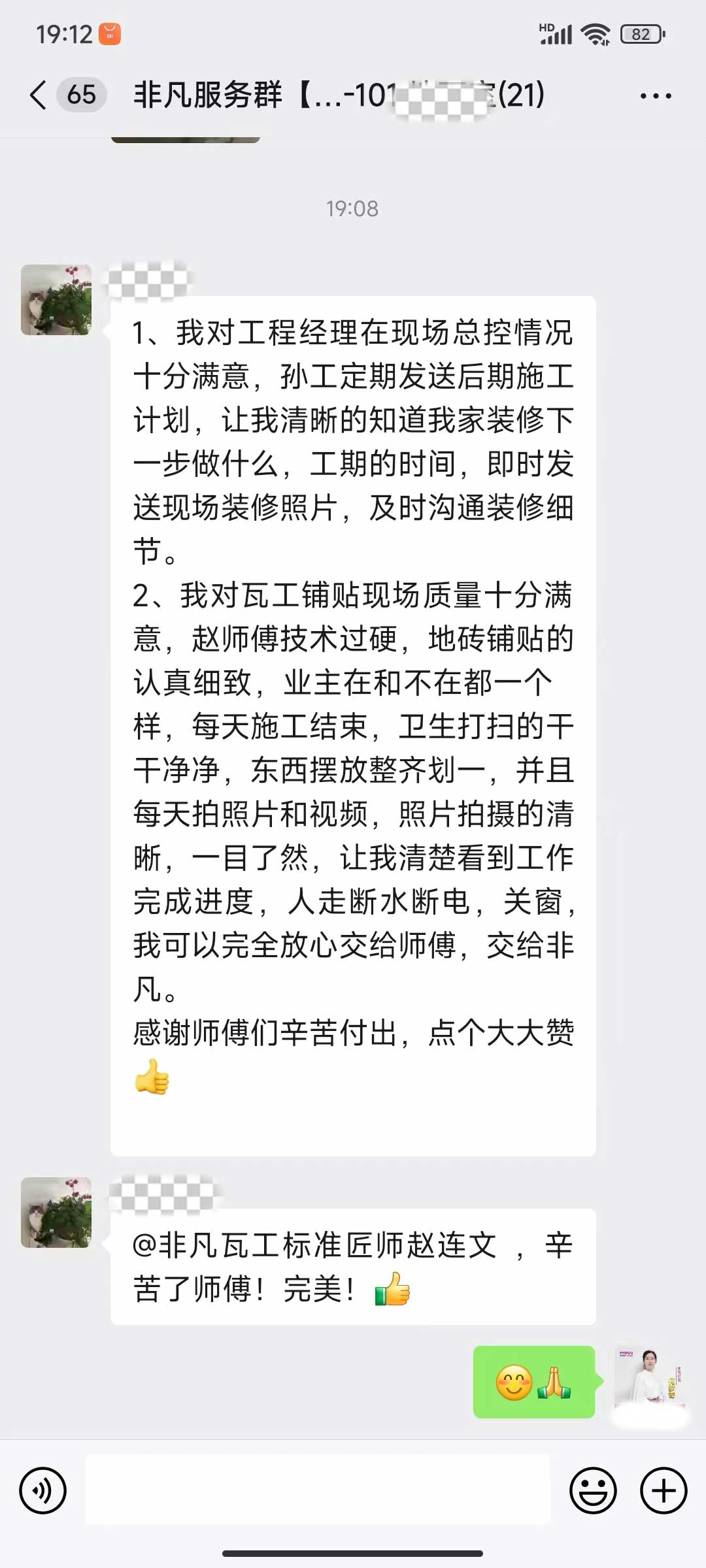The image size is (706, 1568).
Task: Go back to the chat list
Action: (39, 95)
